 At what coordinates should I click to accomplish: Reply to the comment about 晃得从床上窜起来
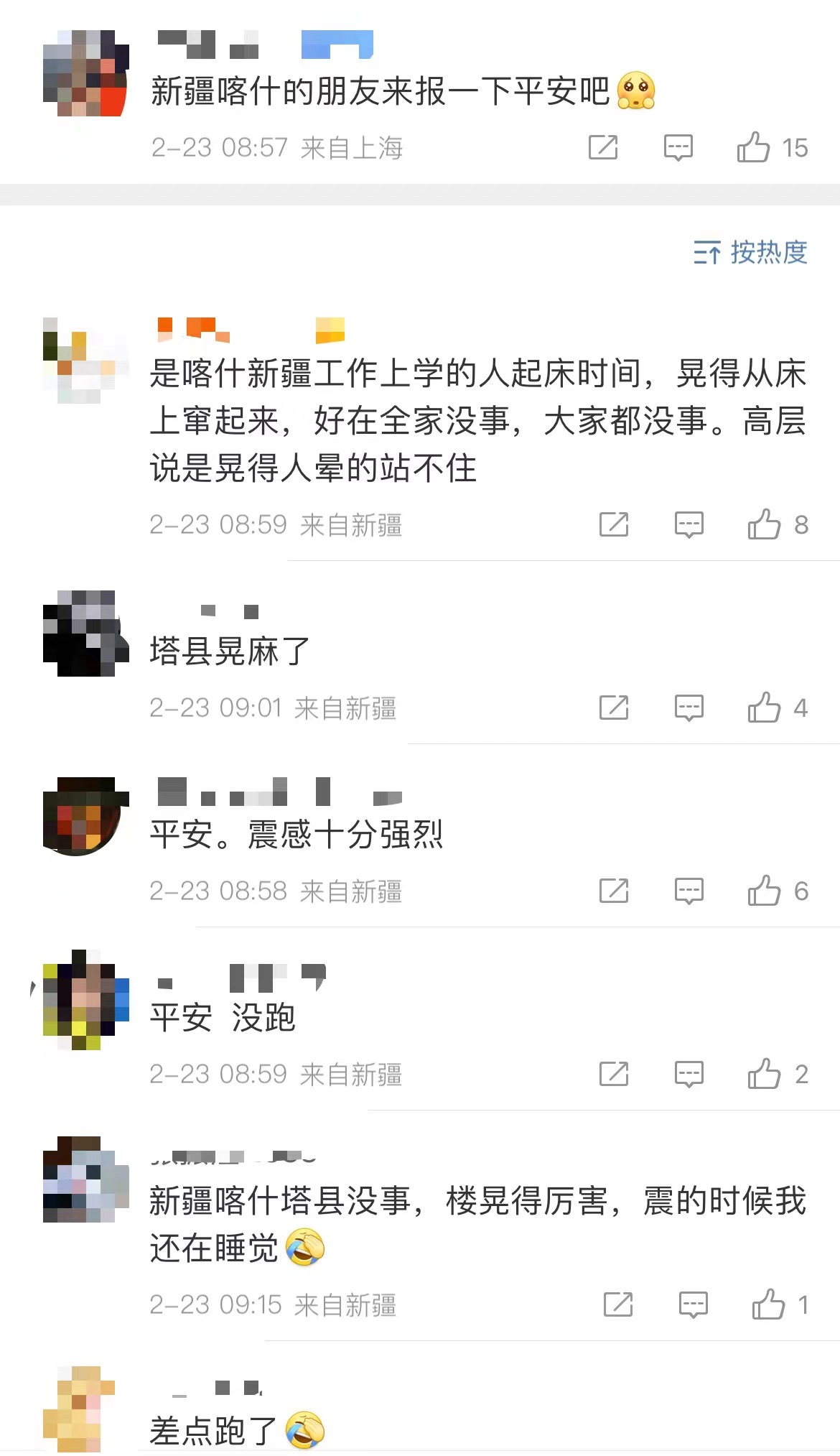pyautogui.click(x=689, y=524)
